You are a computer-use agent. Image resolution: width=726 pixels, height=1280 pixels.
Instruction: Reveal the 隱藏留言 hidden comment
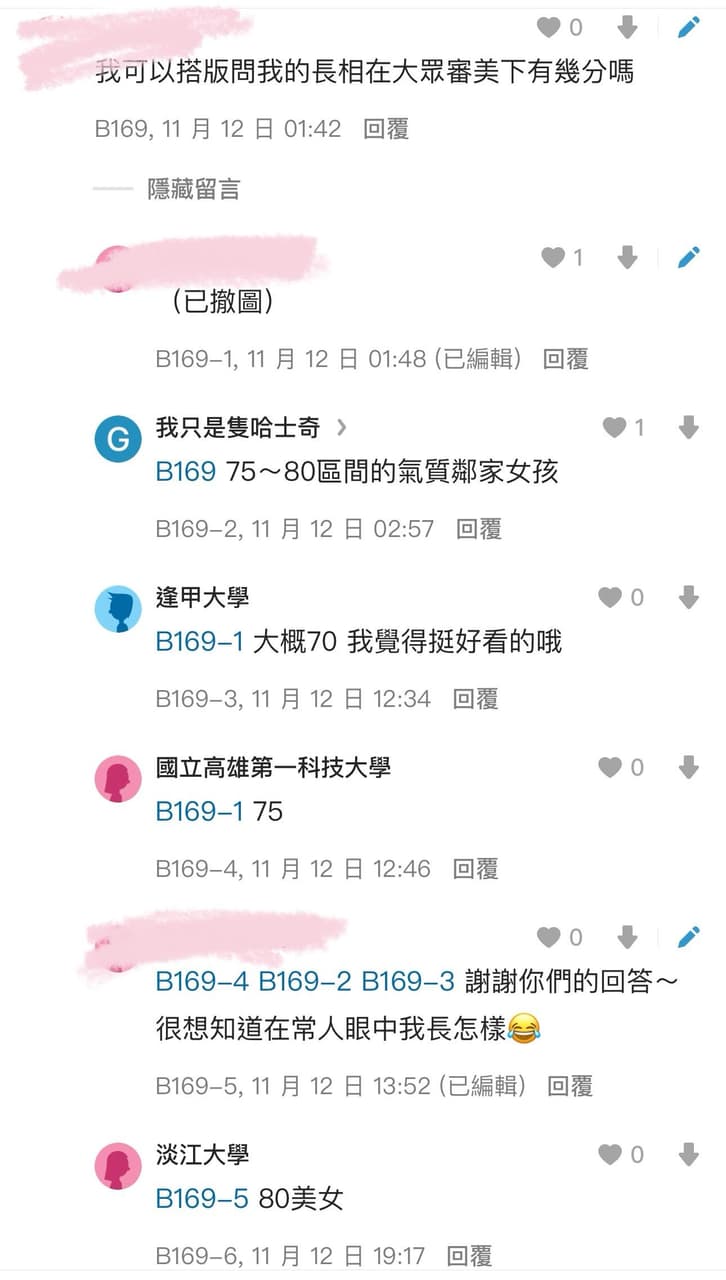pos(193,188)
